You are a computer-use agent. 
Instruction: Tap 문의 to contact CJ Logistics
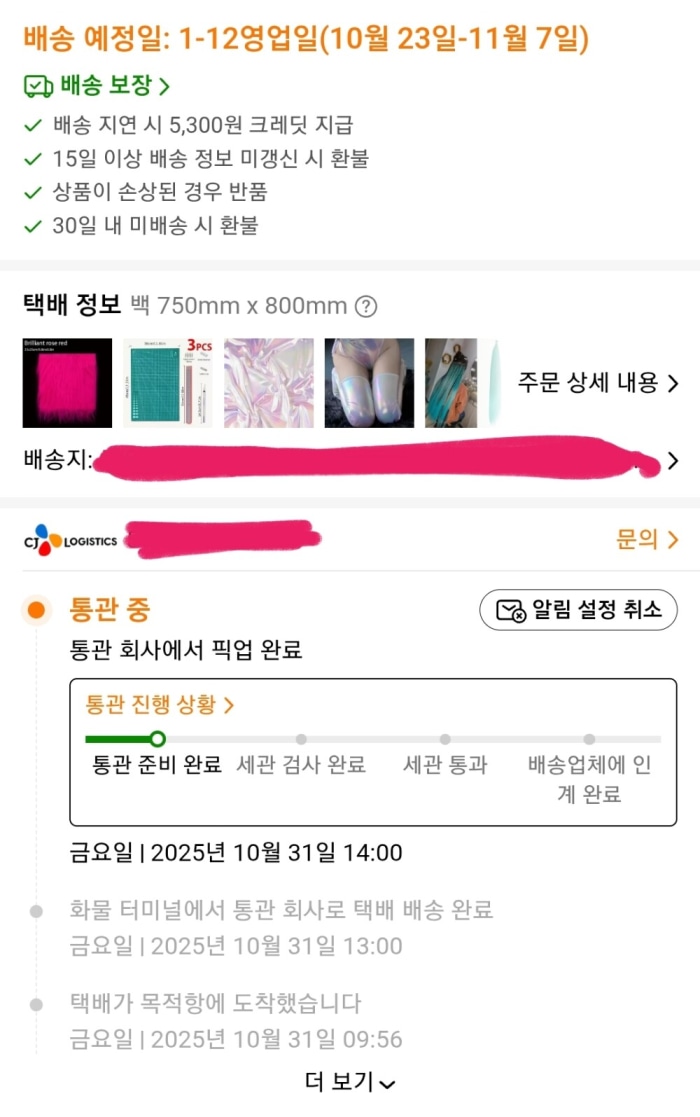(646, 540)
